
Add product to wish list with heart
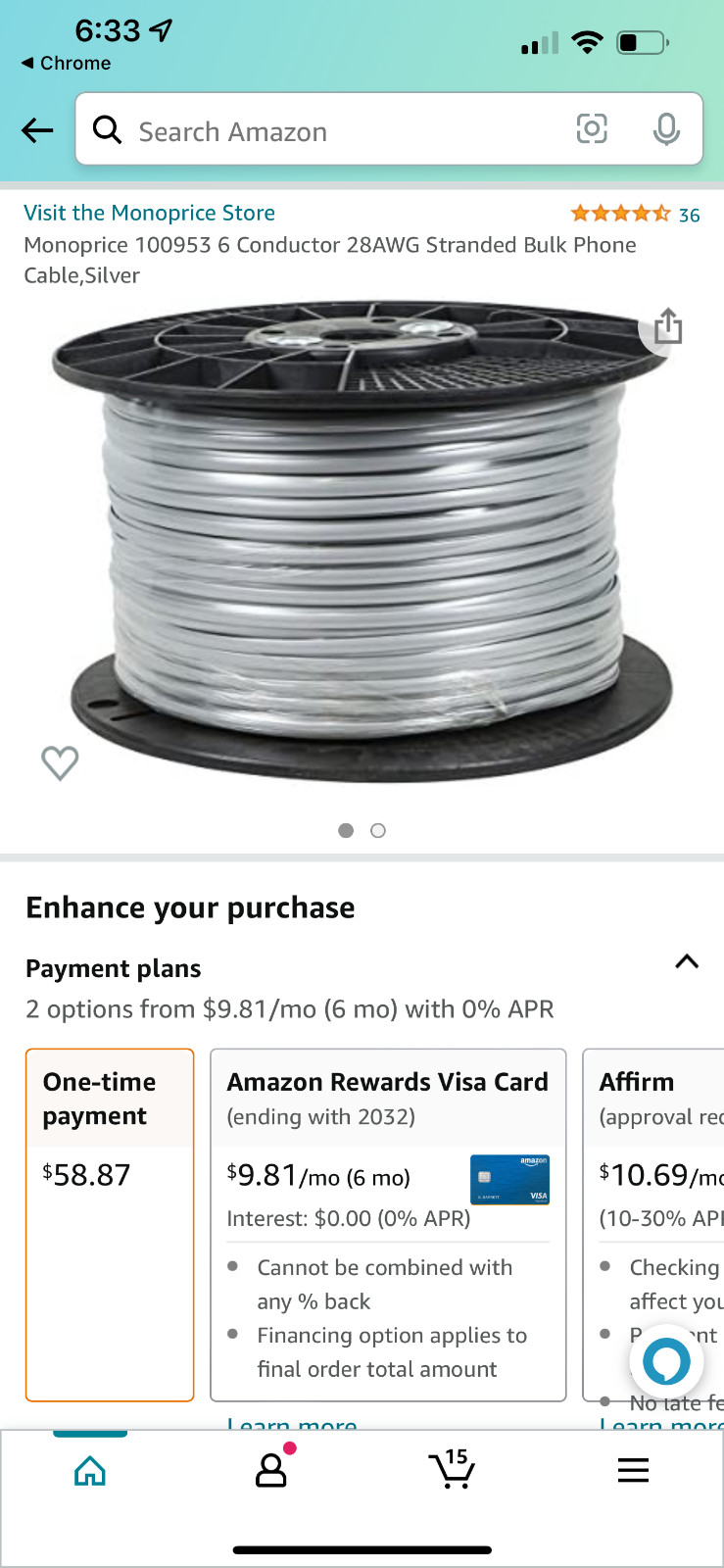(x=60, y=762)
